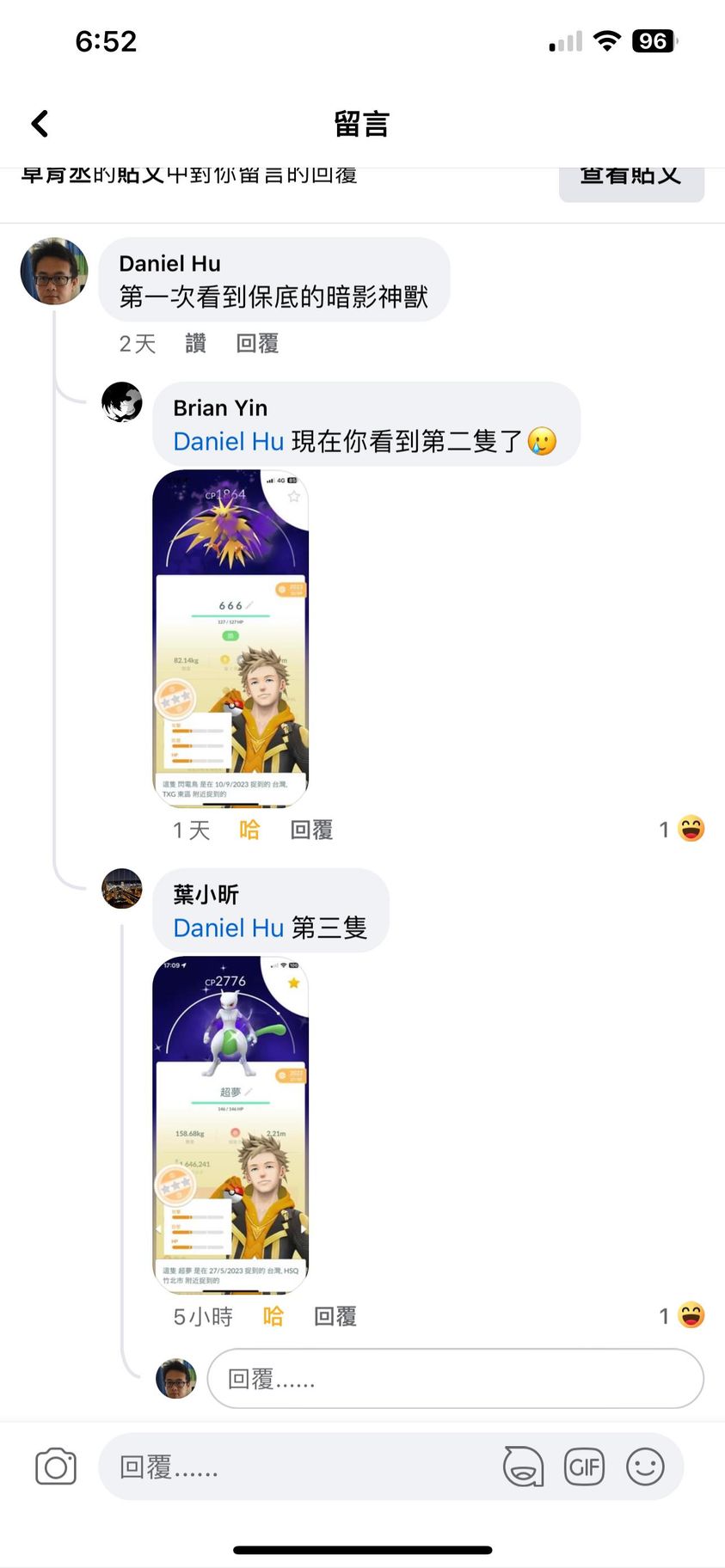Focus the thread reply field under 葉小昕
The image size is (725, 1568).
[455, 1378]
